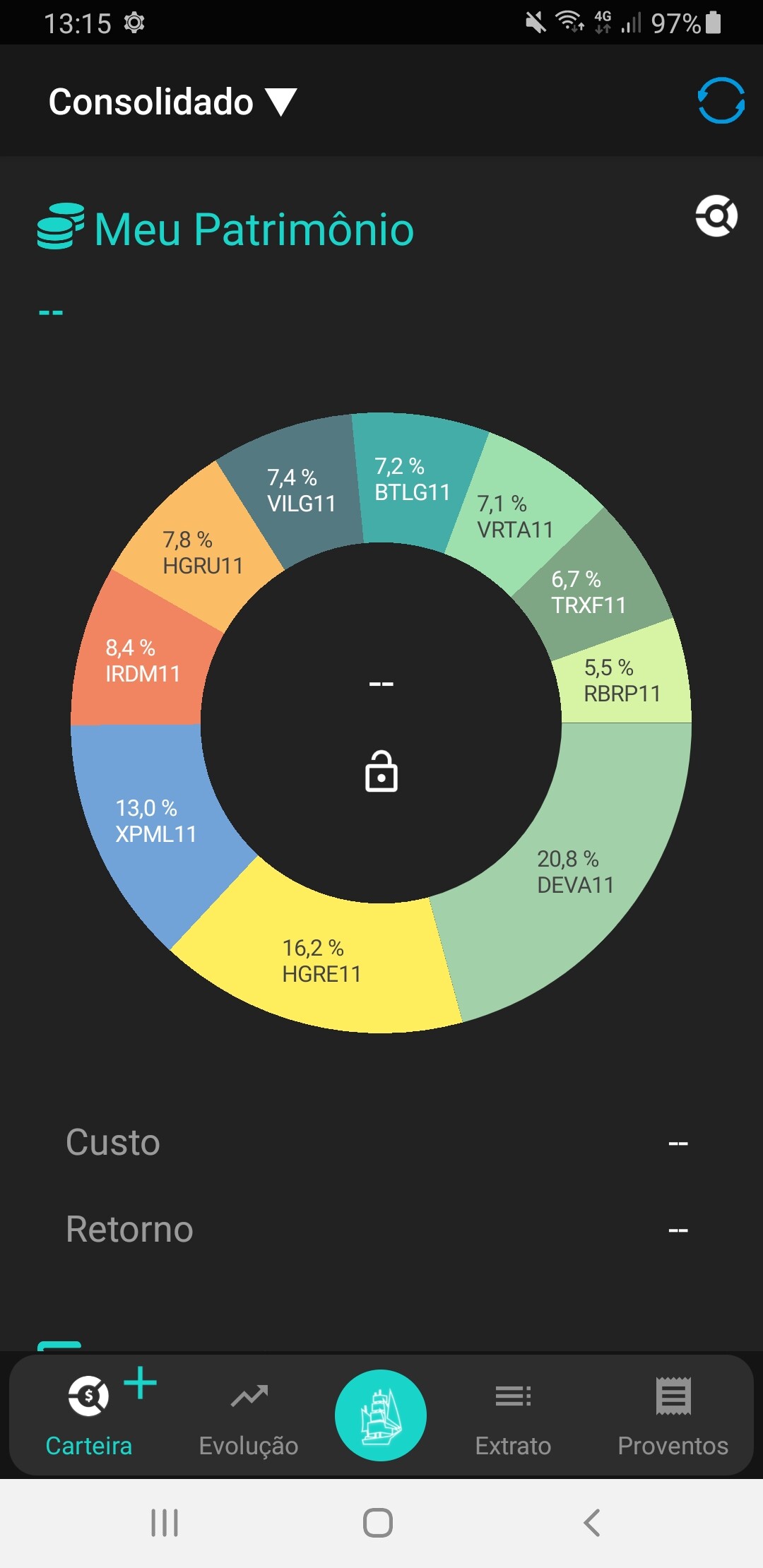The width and height of the screenshot is (763, 1568).
Task: Tap the central ship button
Action: click(381, 1415)
